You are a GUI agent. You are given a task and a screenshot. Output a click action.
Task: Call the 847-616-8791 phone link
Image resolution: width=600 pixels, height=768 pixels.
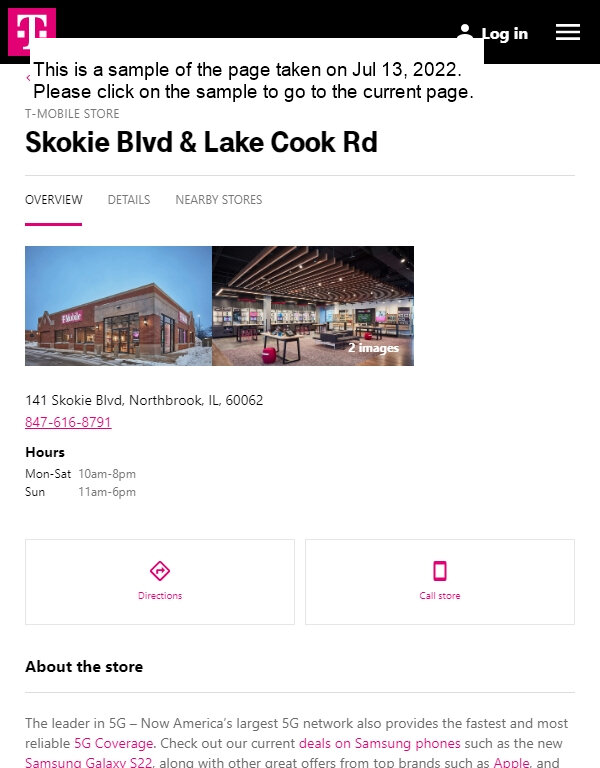pyautogui.click(x=68, y=423)
